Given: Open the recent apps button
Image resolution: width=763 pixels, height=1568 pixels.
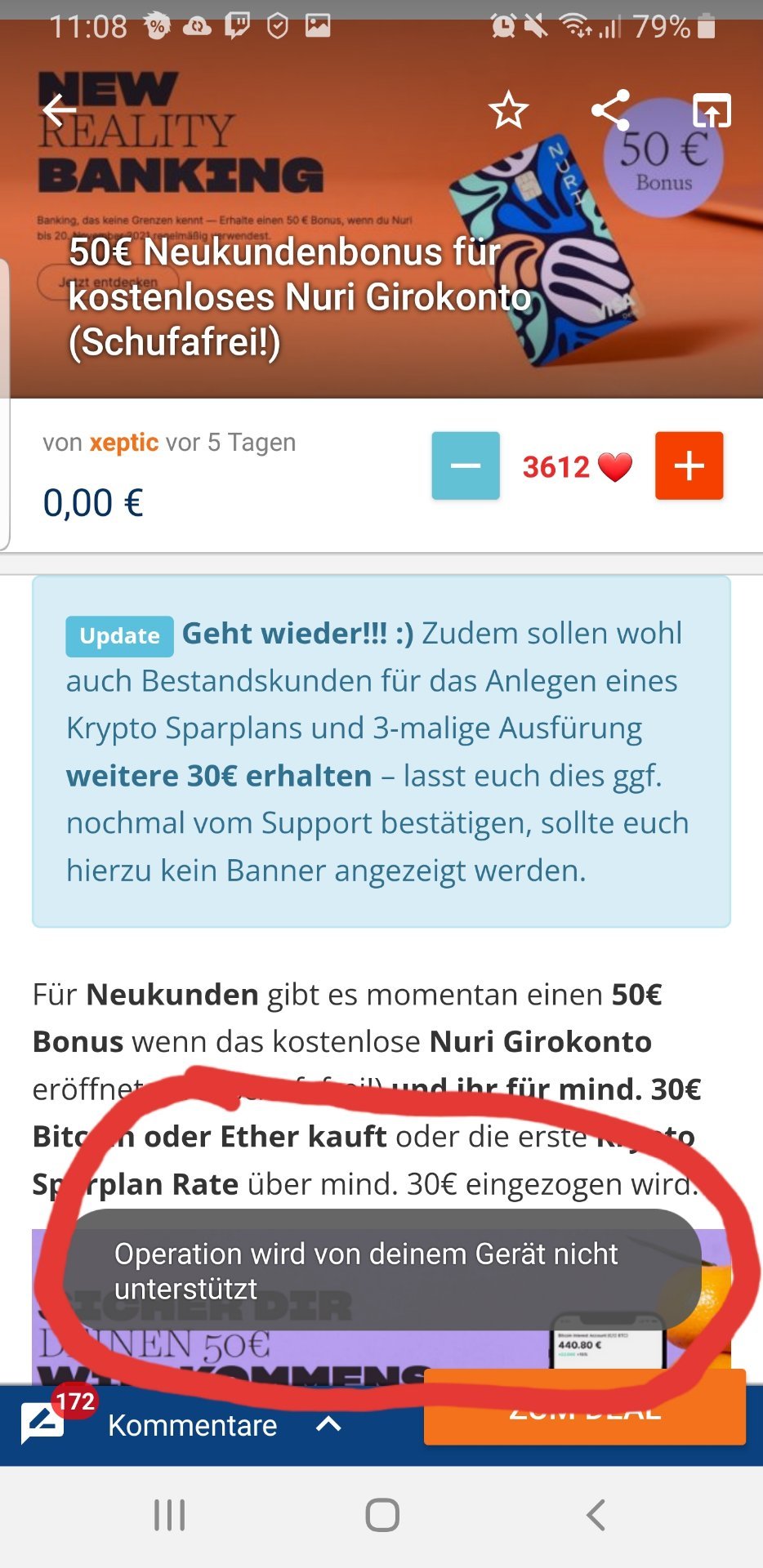Looking at the screenshot, I should (169, 1516).
